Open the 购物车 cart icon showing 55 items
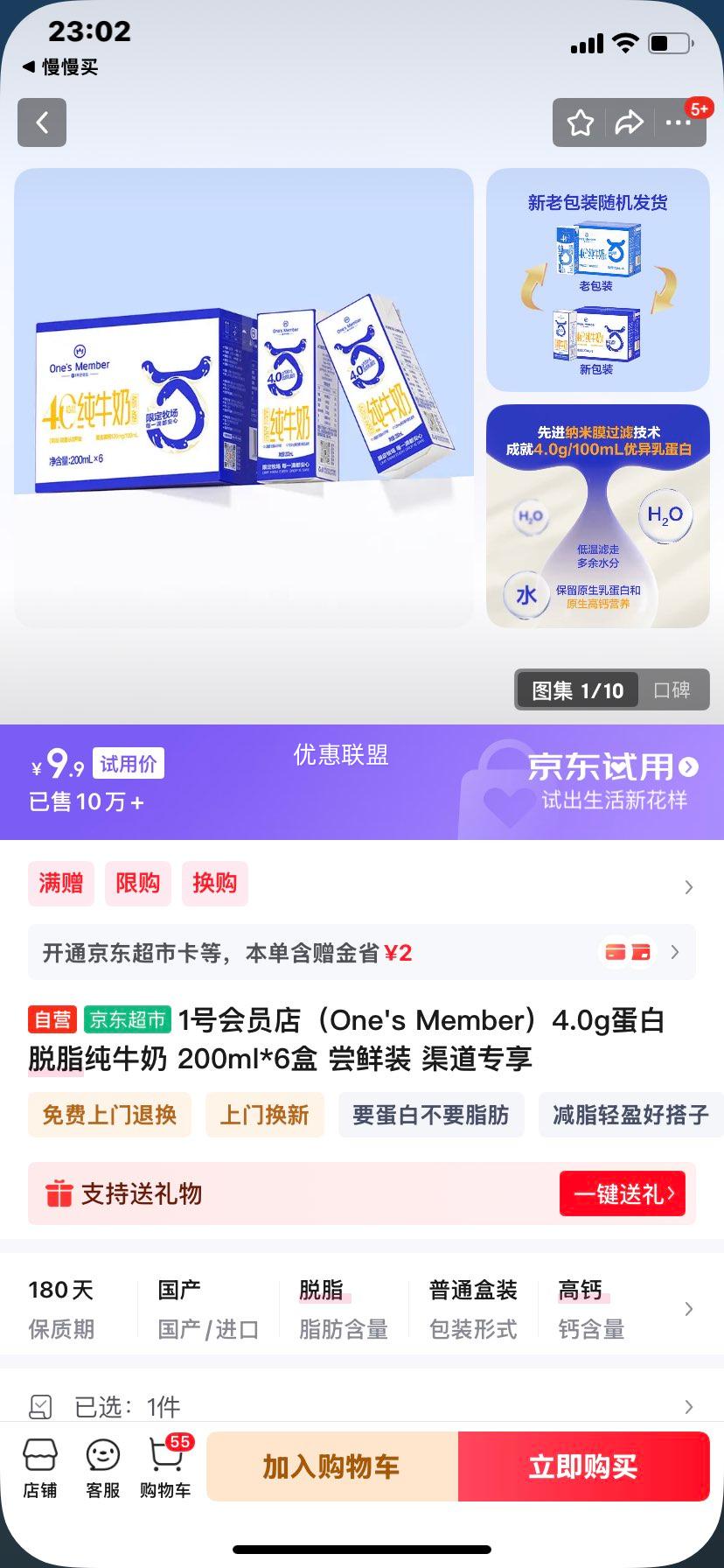Screen dimensions: 724x1568 [x=164, y=1466]
